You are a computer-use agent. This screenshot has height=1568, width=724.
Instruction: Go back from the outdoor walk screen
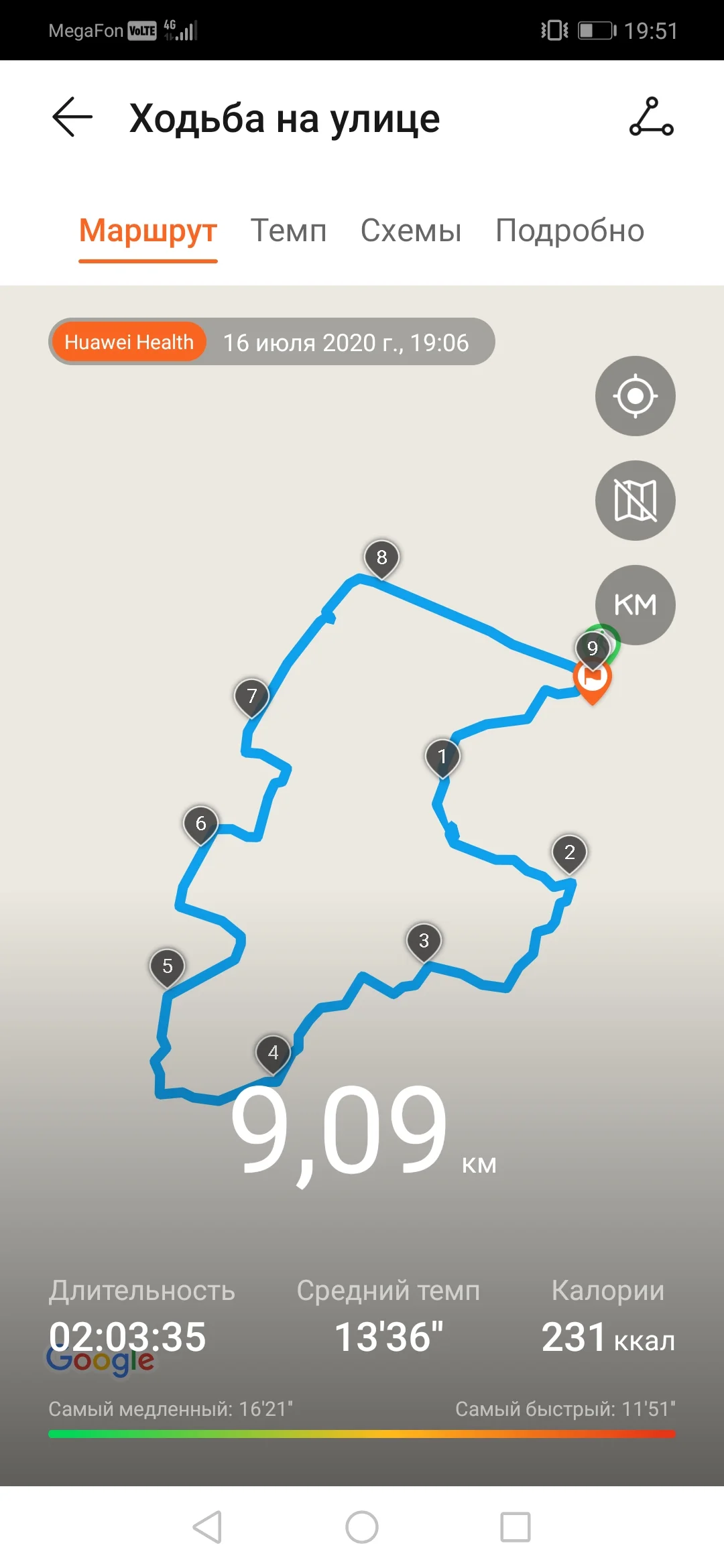point(72,117)
